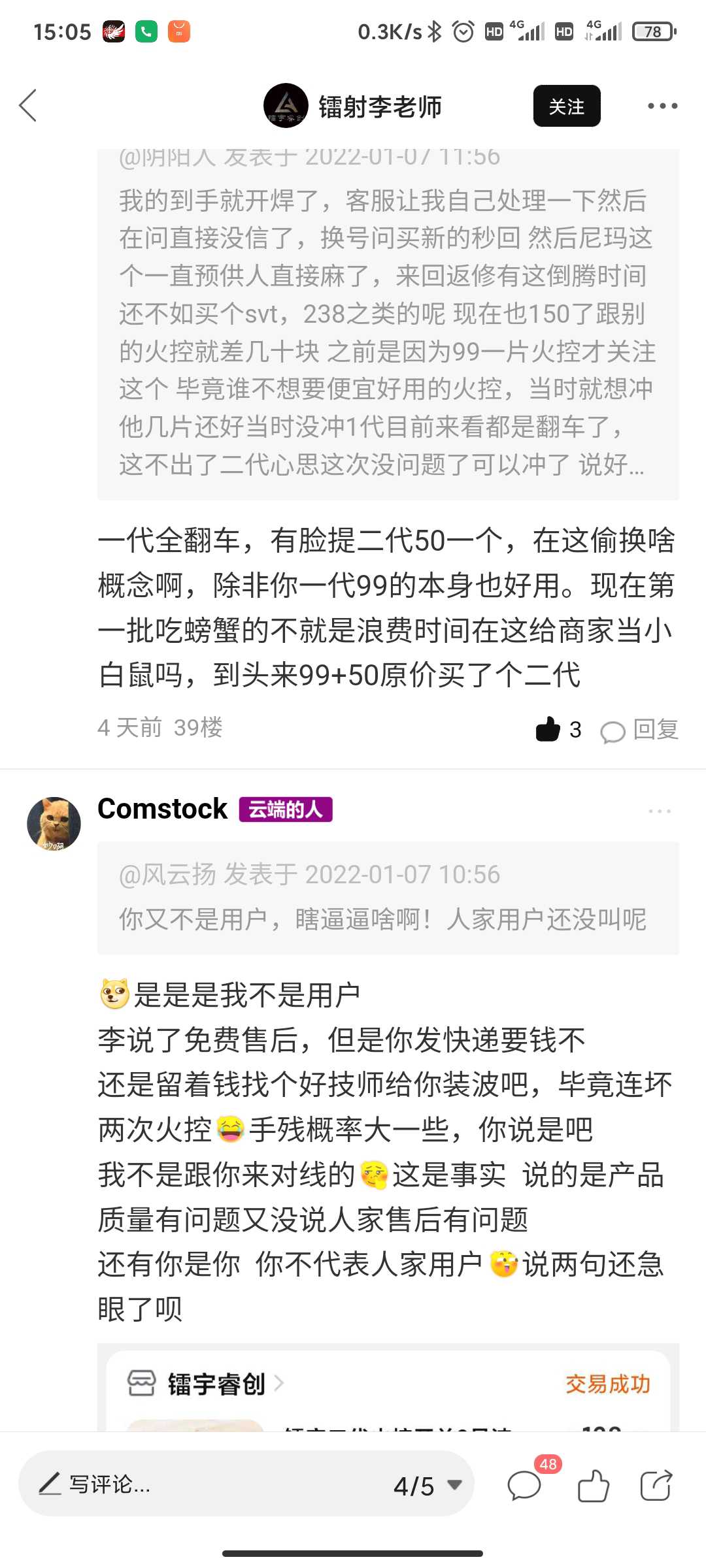The width and height of the screenshot is (706, 1568).
Task: Open the 镭宇睿创 shop link
Action: pyautogui.click(x=216, y=1384)
